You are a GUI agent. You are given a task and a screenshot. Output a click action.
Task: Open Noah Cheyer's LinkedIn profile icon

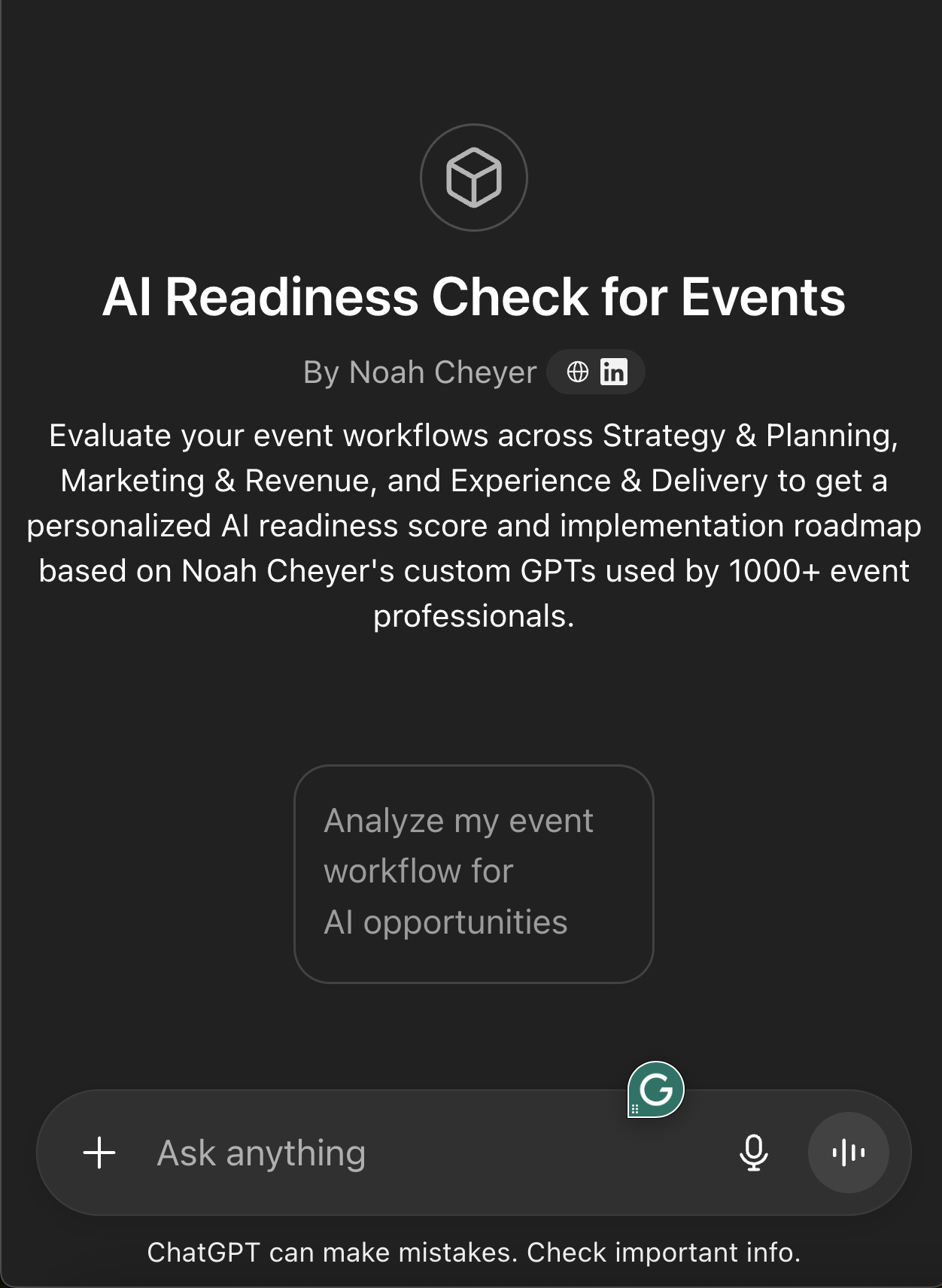[613, 372]
